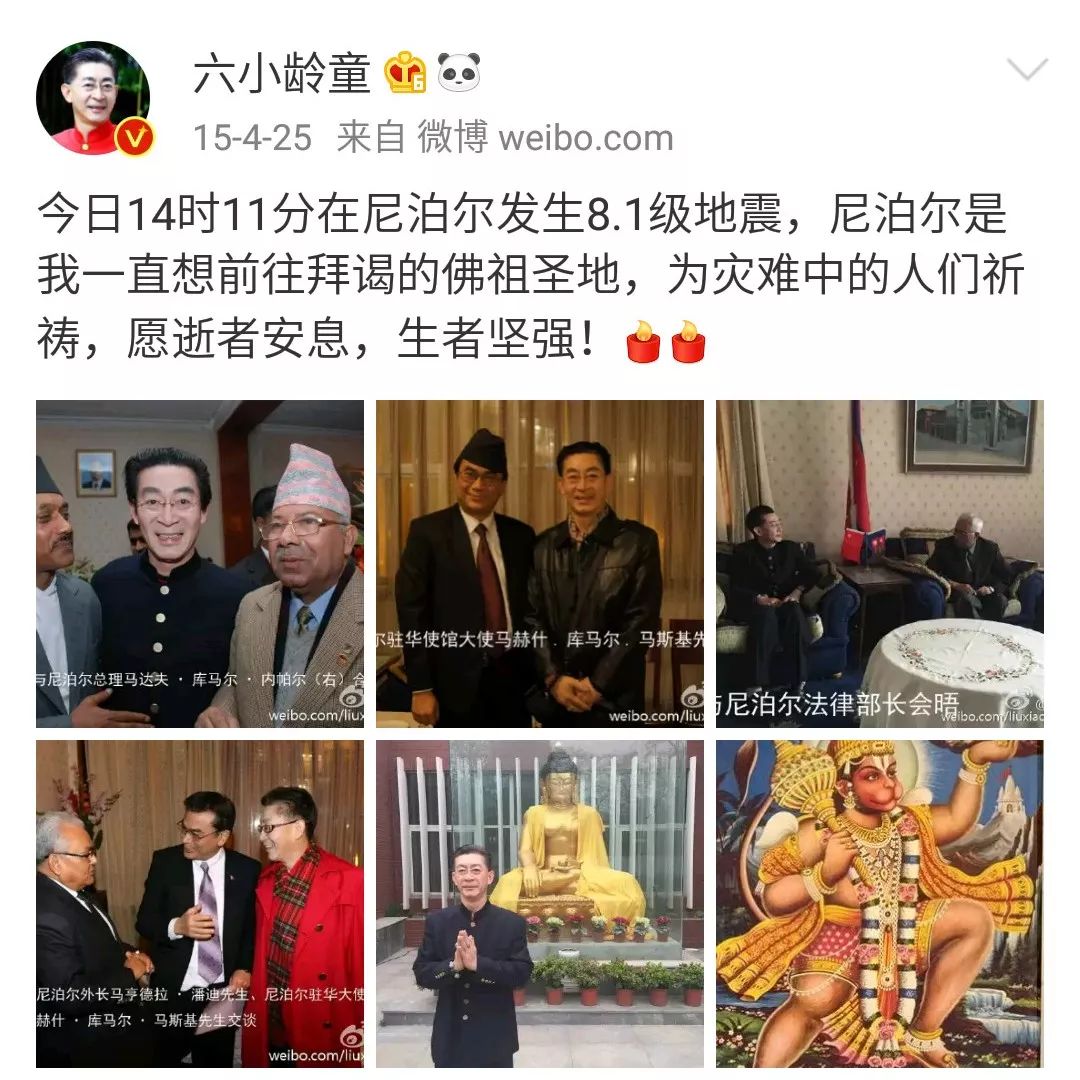This screenshot has height=1080, width=1080.
Task: Open the Hanuman painting image
Action: 879,903
